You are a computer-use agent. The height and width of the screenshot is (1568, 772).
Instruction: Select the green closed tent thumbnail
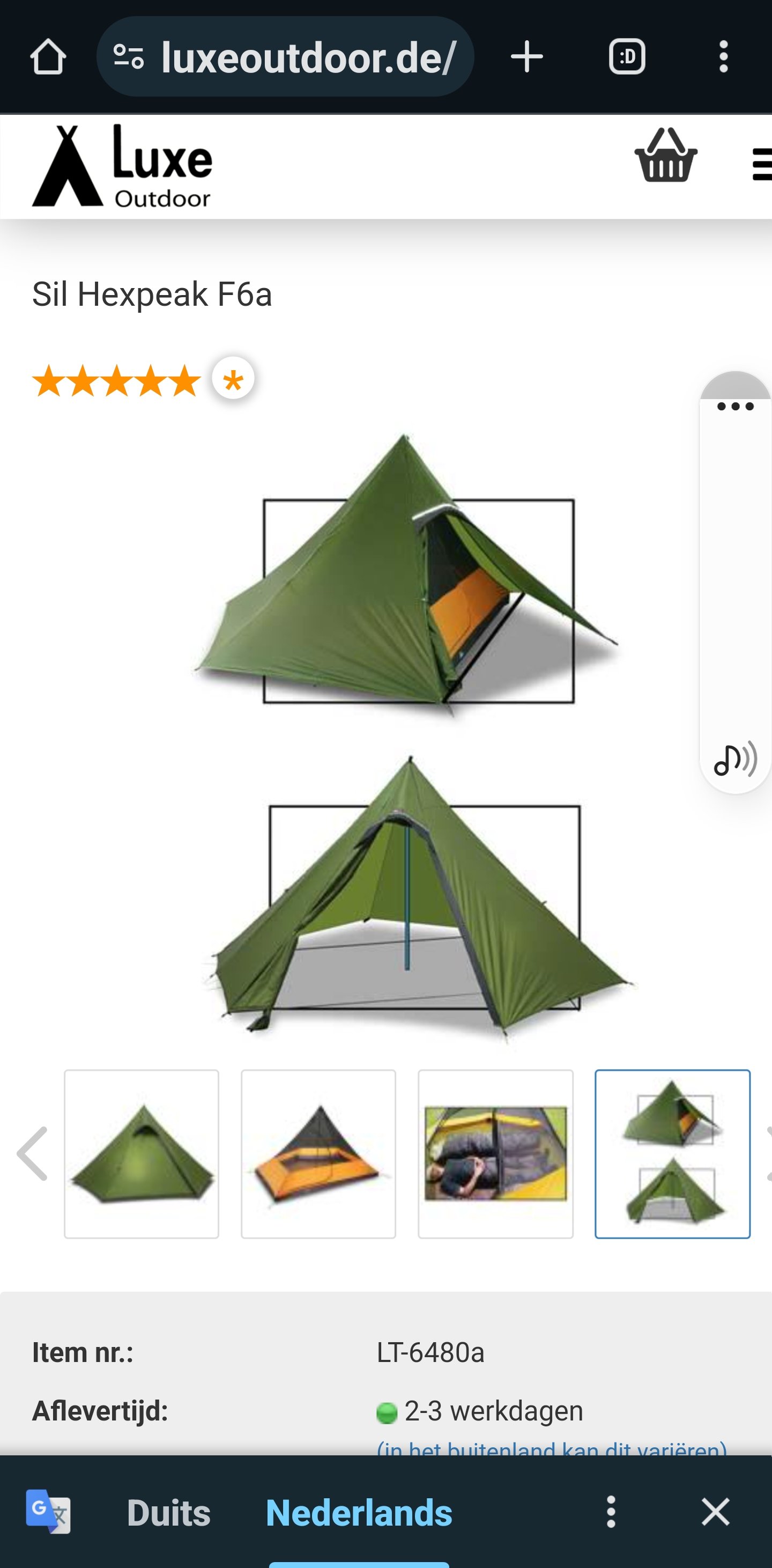141,1153
